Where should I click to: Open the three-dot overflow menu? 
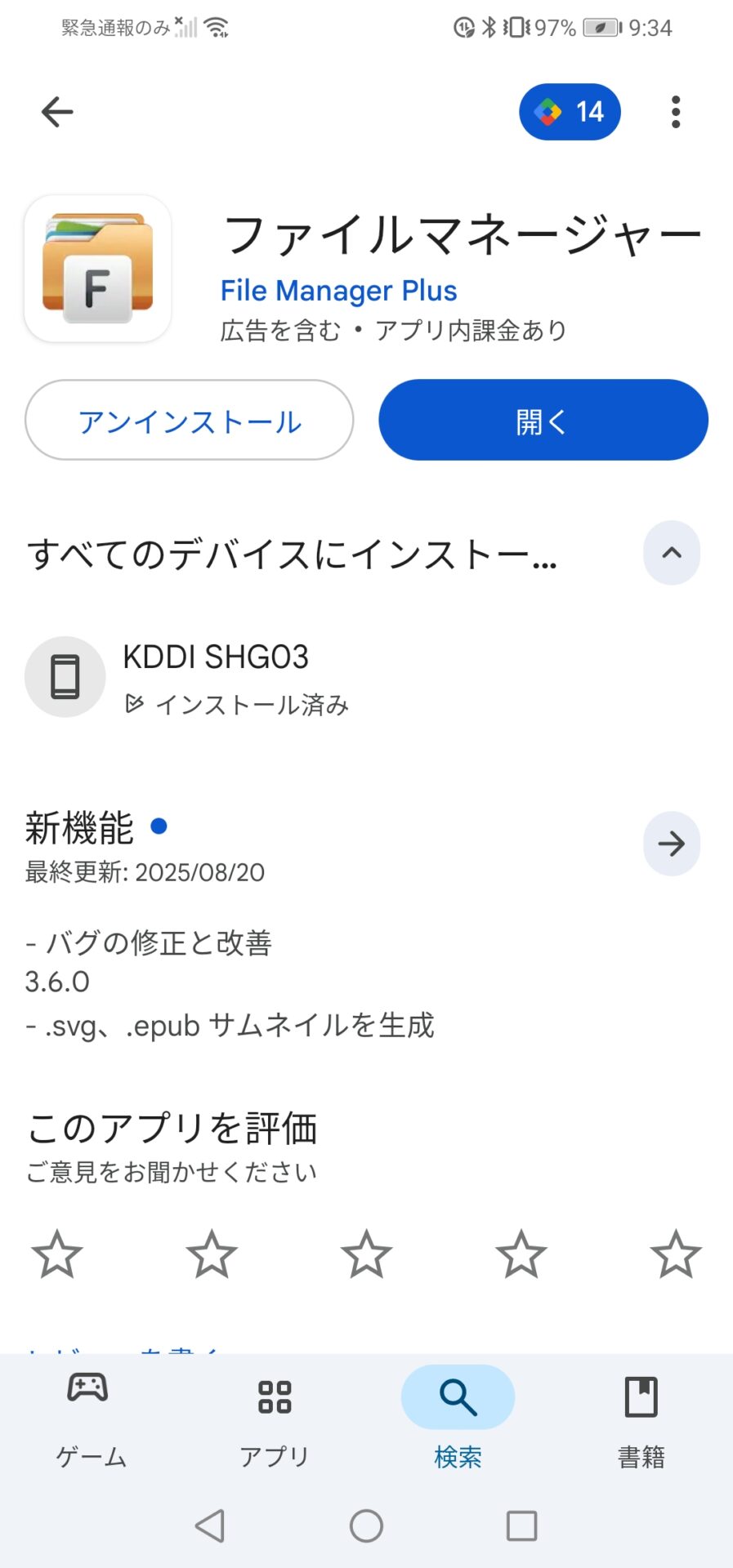pyautogui.click(x=675, y=112)
